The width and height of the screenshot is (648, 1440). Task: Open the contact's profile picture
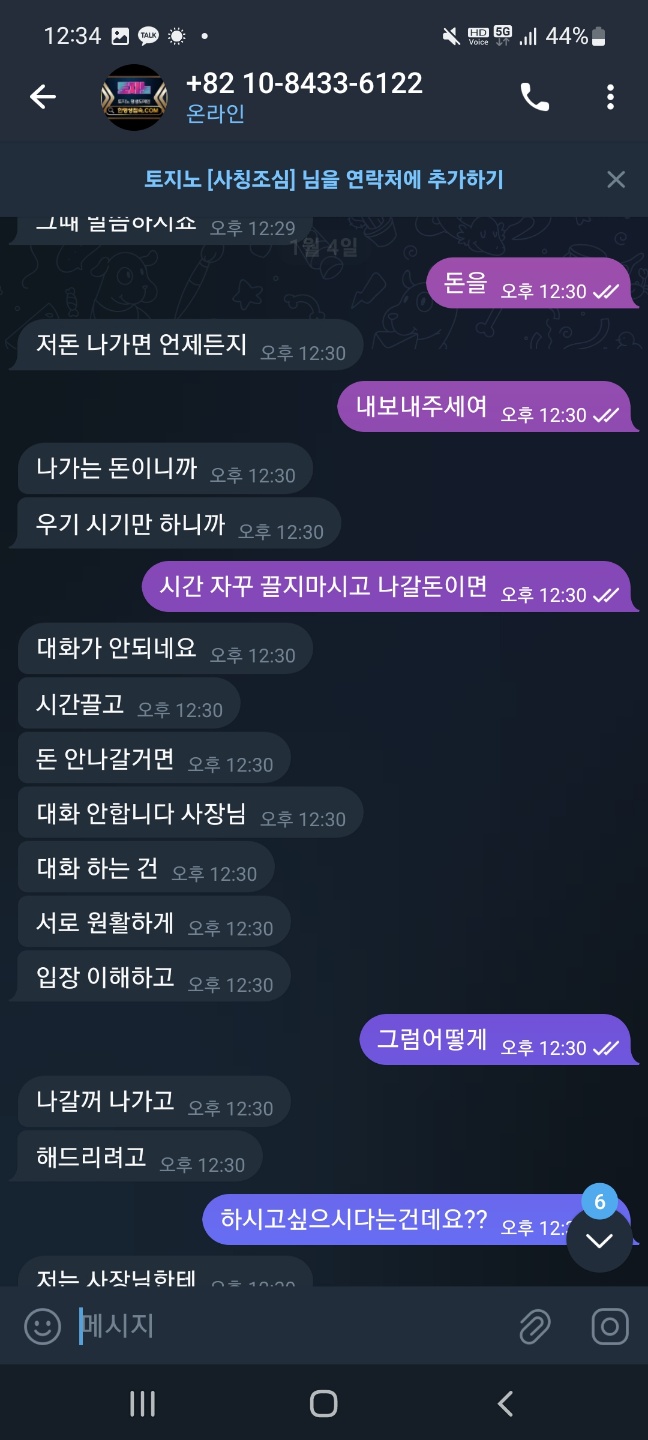[134, 97]
